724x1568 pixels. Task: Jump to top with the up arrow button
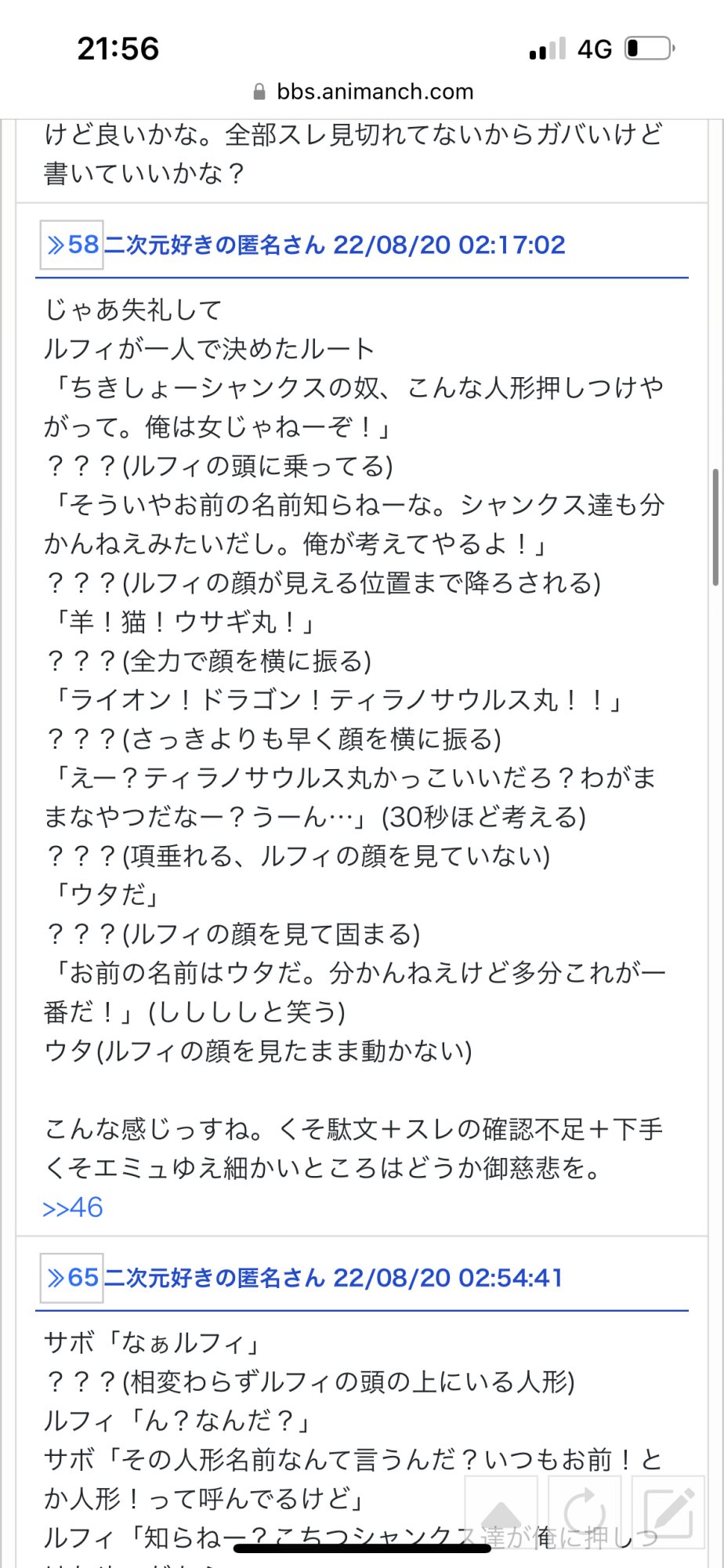pos(501,1512)
